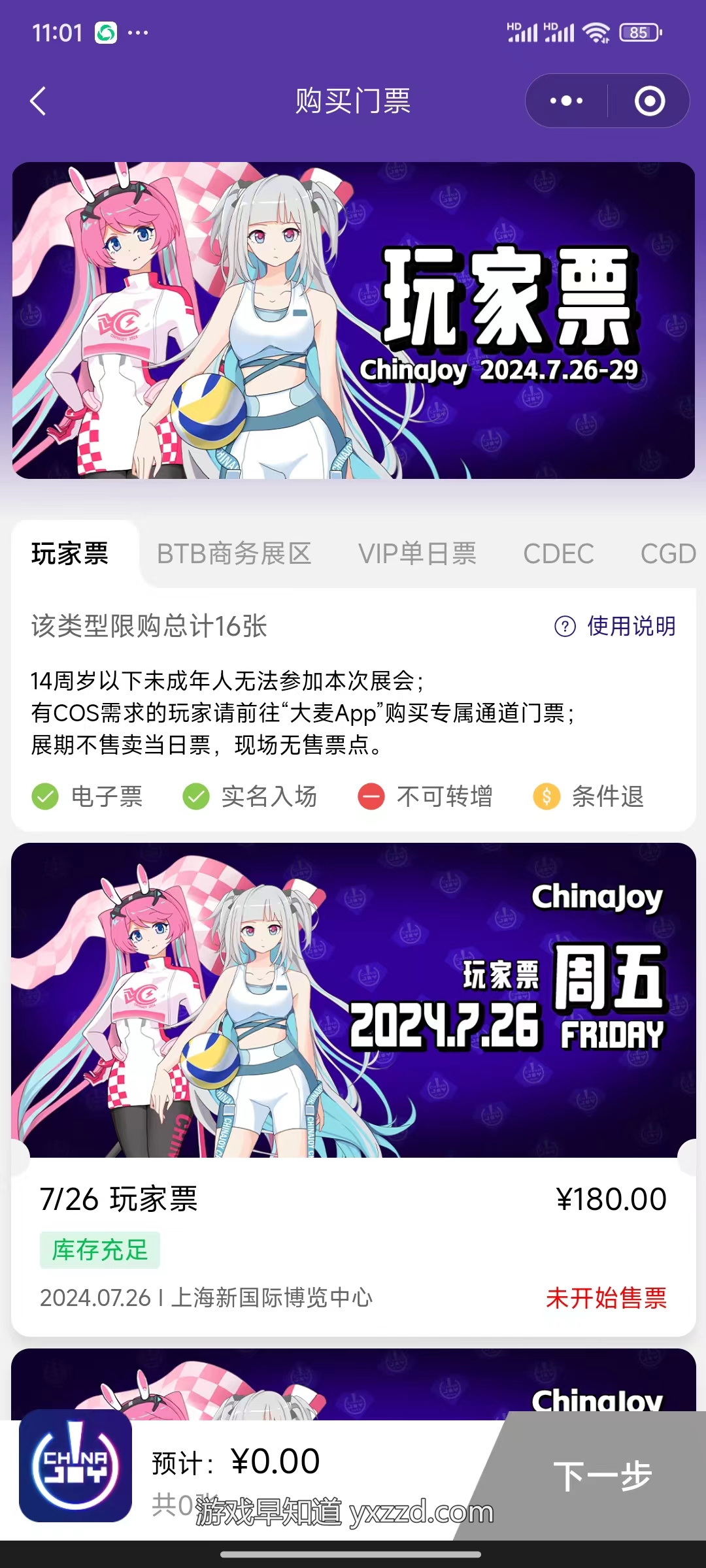Close the mini program with the circle button
Image resolution: width=706 pixels, height=1568 pixels.
coord(650,101)
